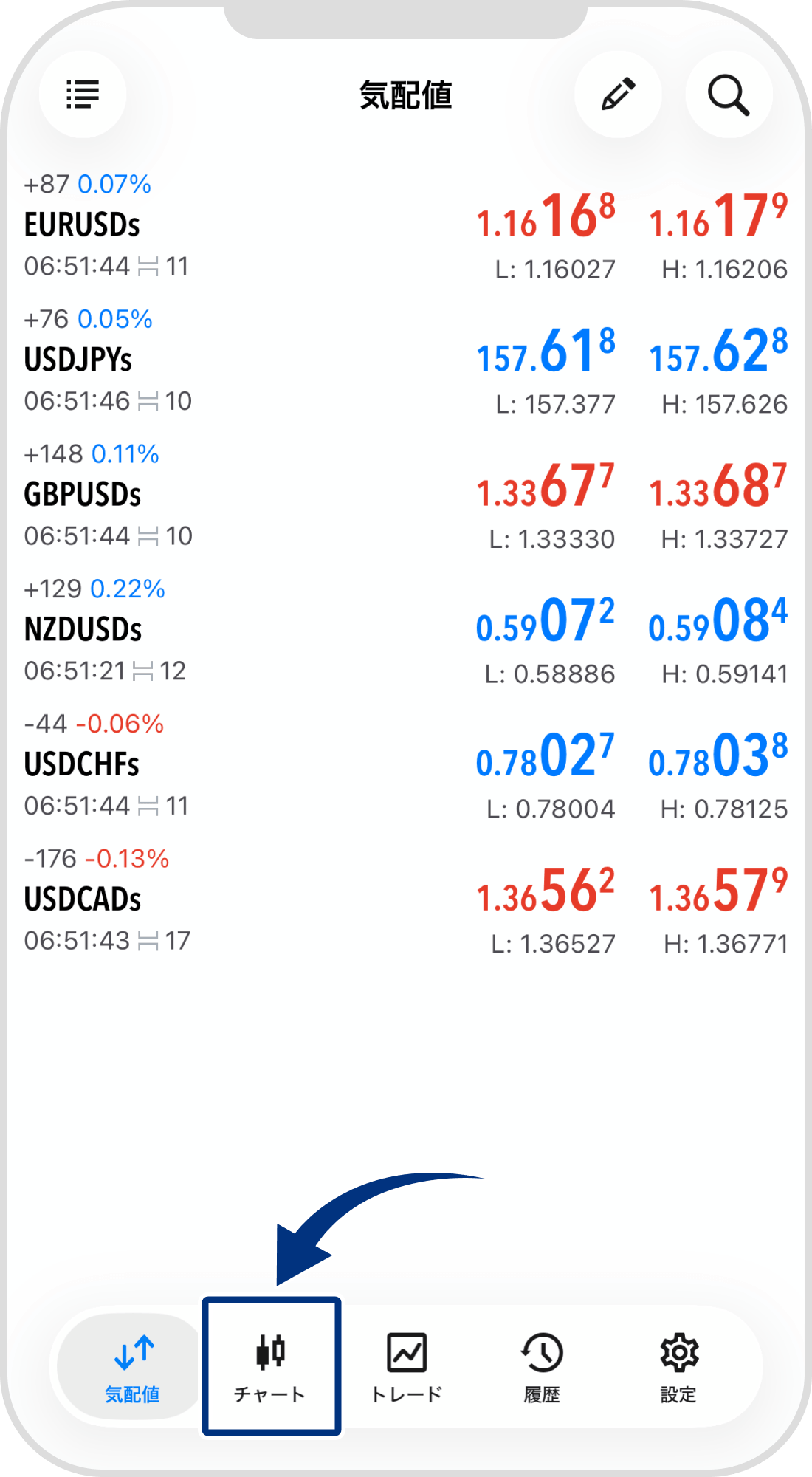Go to the トレード trade tab

(407, 1367)
